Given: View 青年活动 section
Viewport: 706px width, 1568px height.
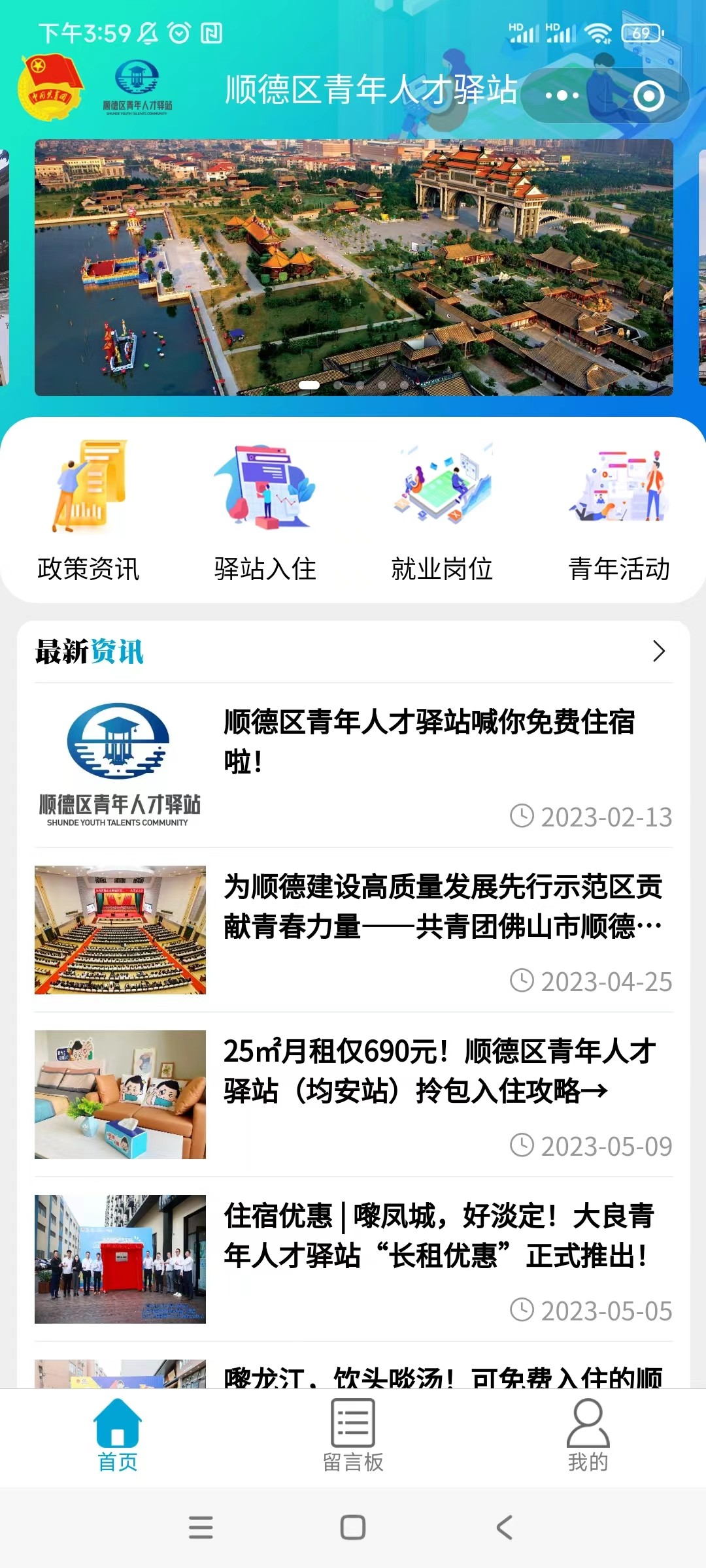Looking at the screenshot, I should 618,511.
